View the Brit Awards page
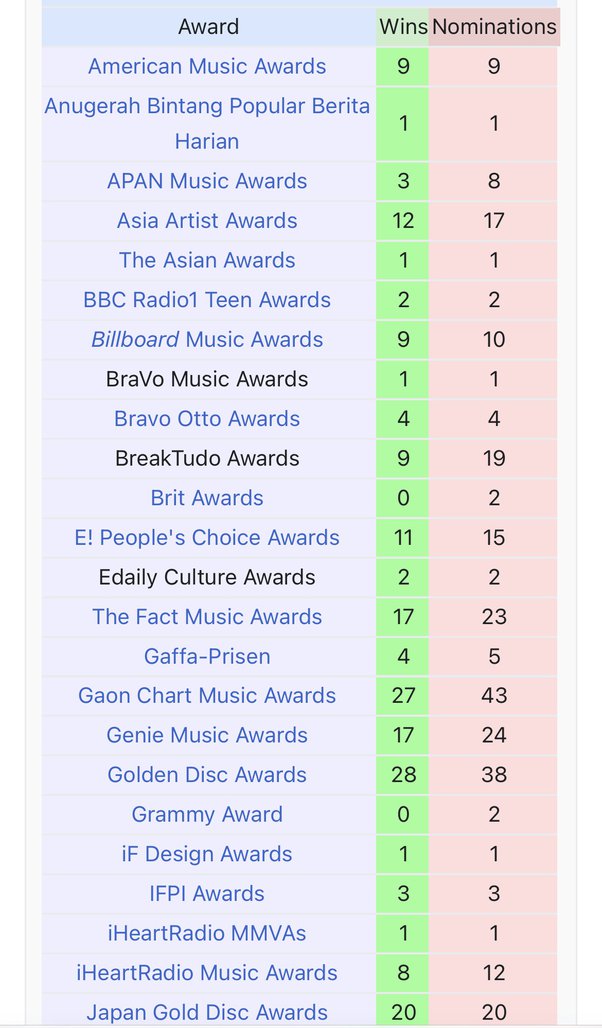 click(x=207, y=498)
